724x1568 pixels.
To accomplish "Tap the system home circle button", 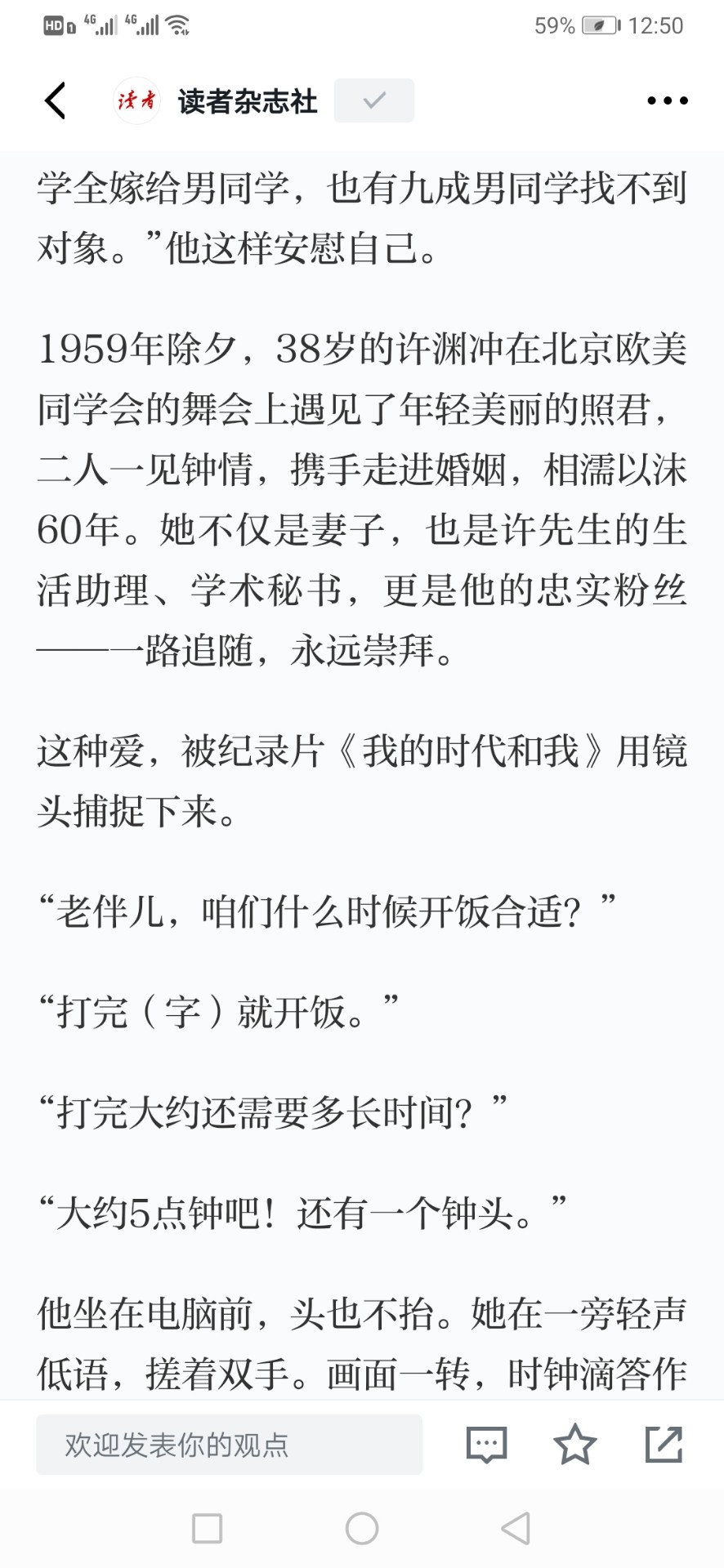I will 362,1528.
